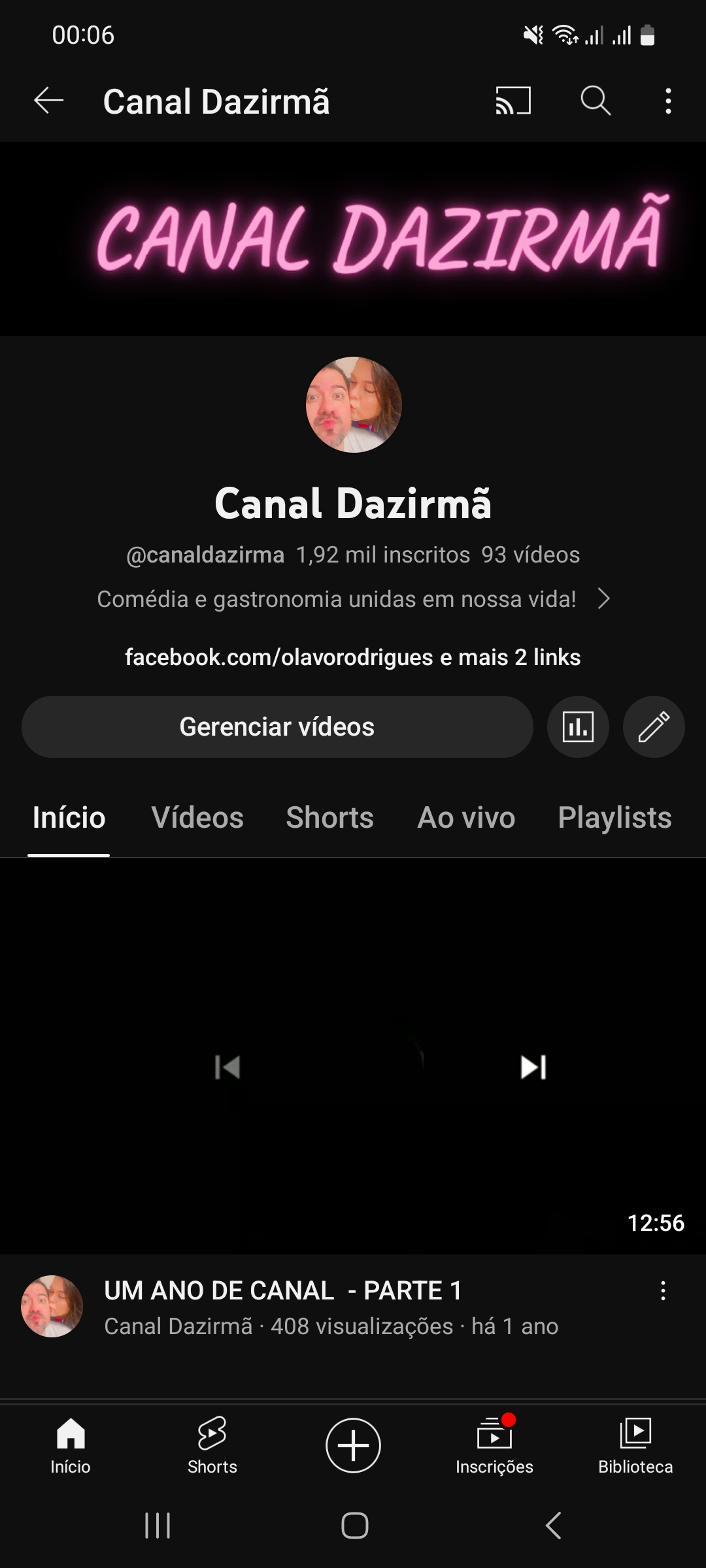View channel analytics chart icon

(578, 727)
